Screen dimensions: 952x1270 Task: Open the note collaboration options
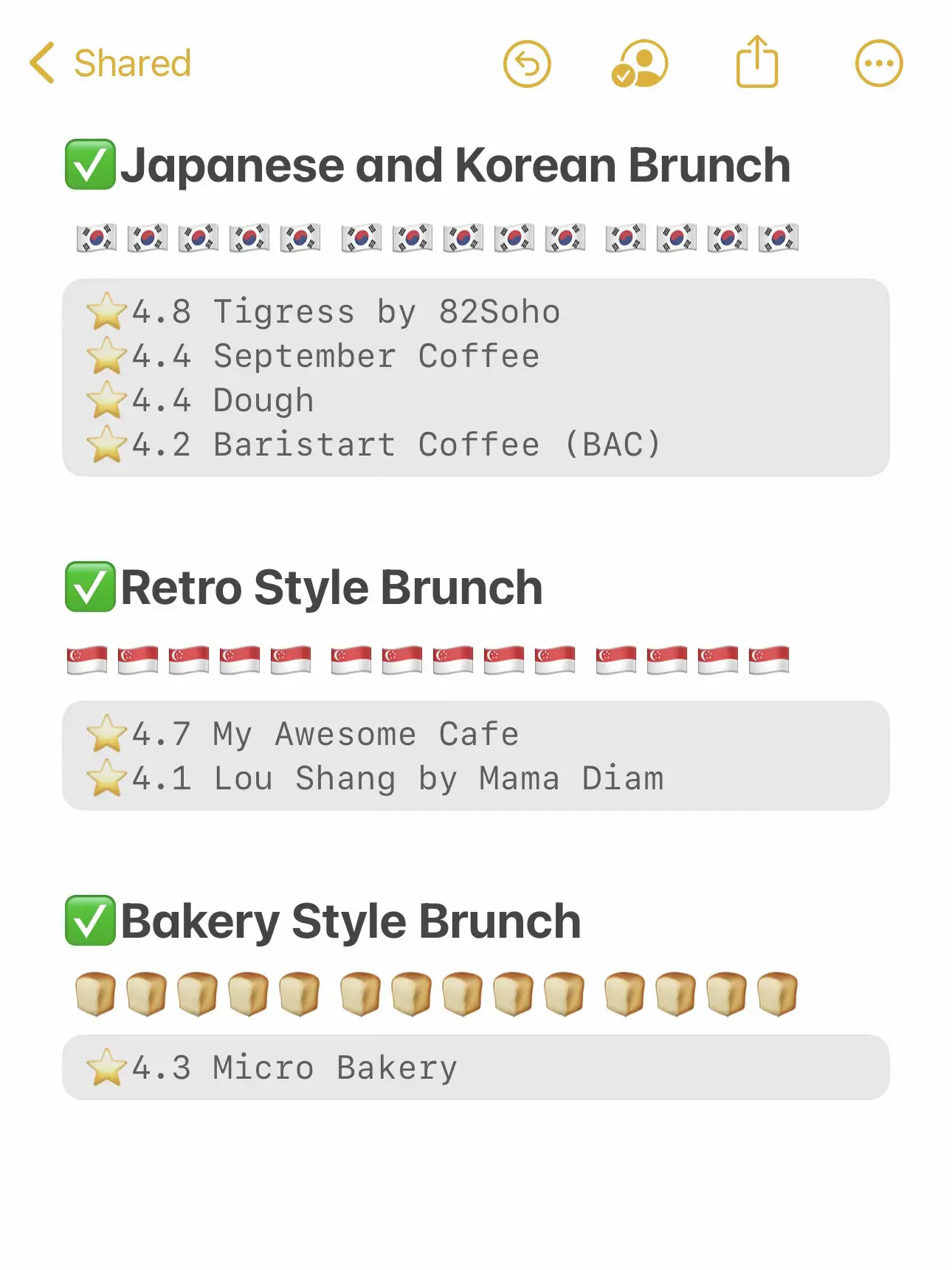pyautogui.click(x=640, y=64)
